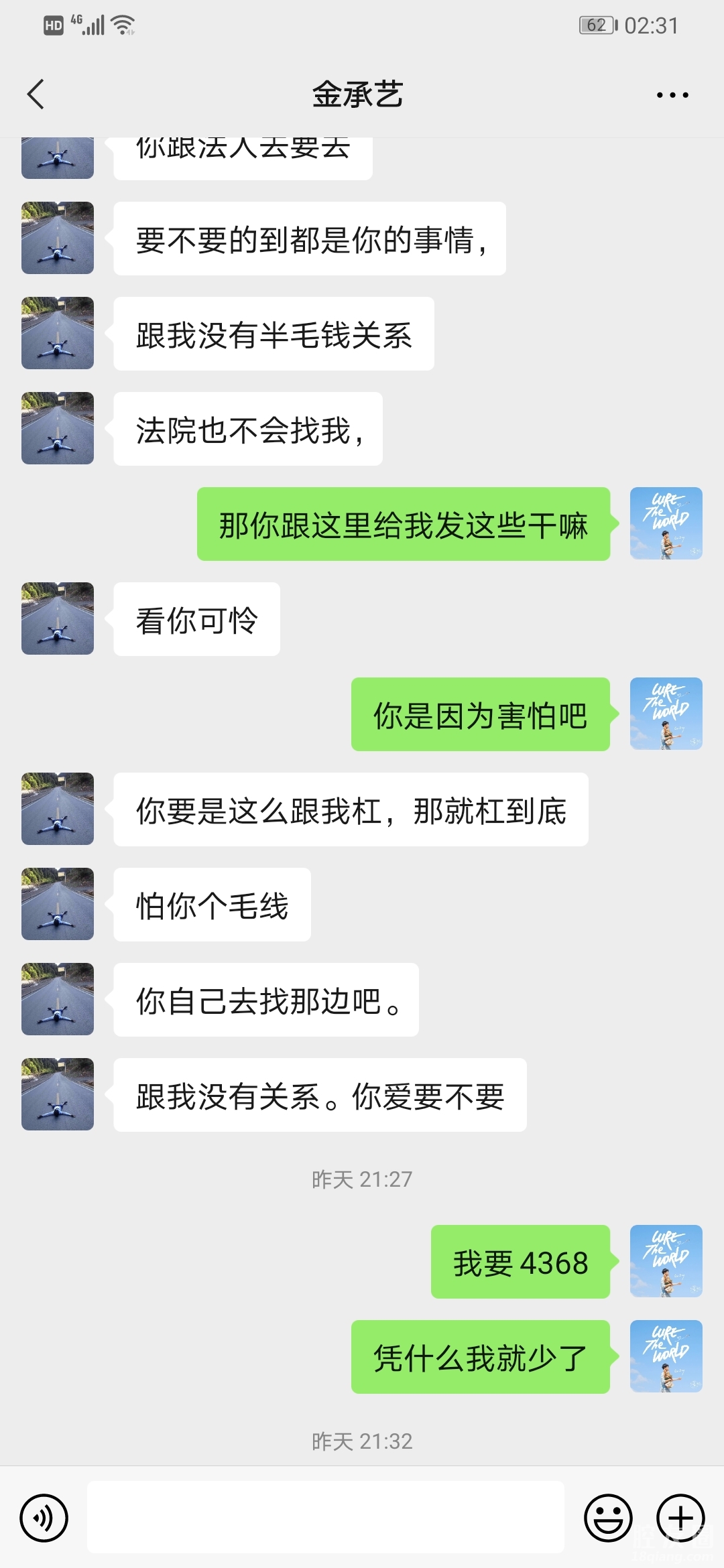The image size is (724, 1568).
Task: Open the plus attachment menu
Action: point(680,1518)
